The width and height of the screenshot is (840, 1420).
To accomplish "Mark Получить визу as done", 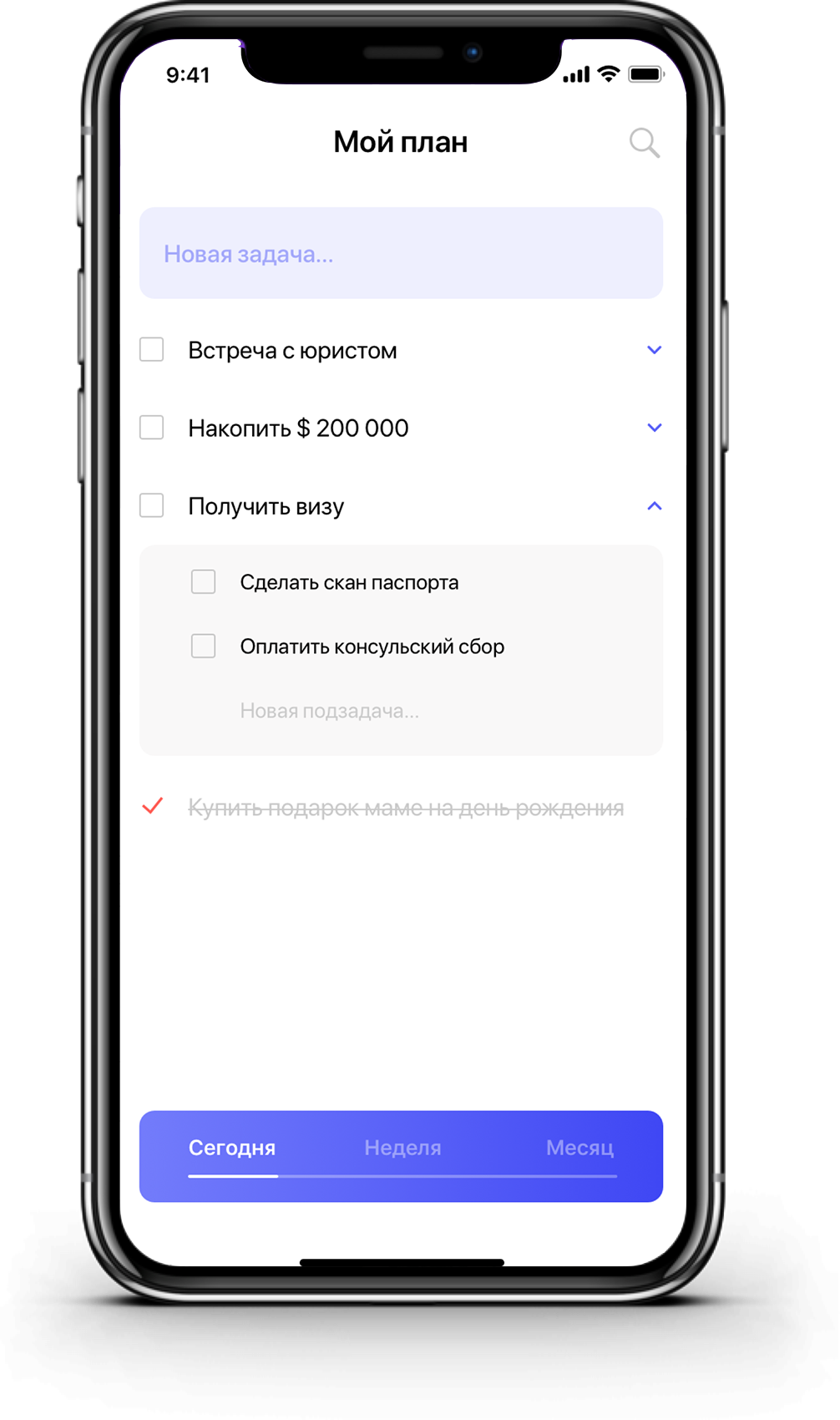I will coord(152,505).
